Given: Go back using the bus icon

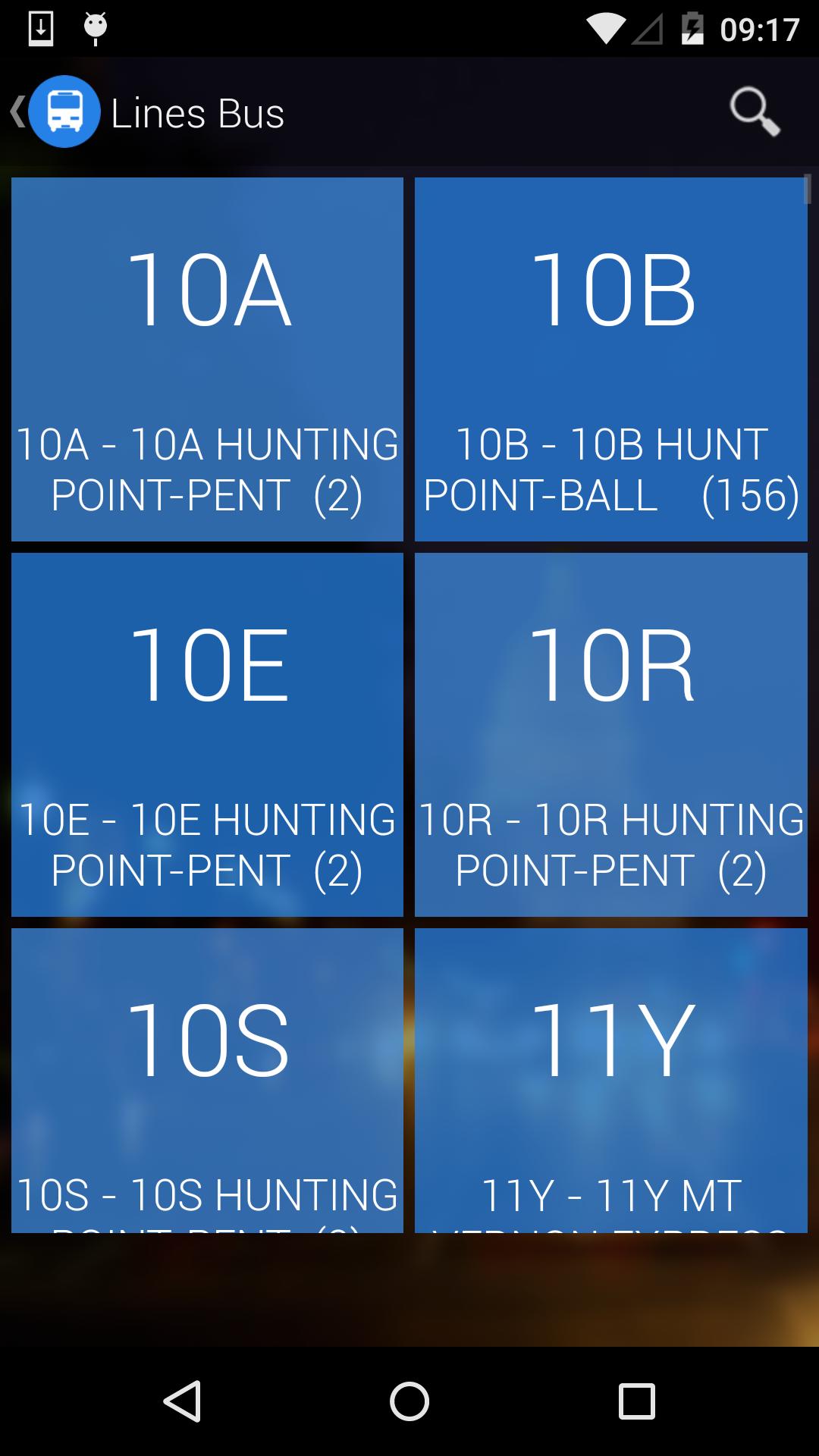Looking at the screenshot, I should tap(64, 111).
